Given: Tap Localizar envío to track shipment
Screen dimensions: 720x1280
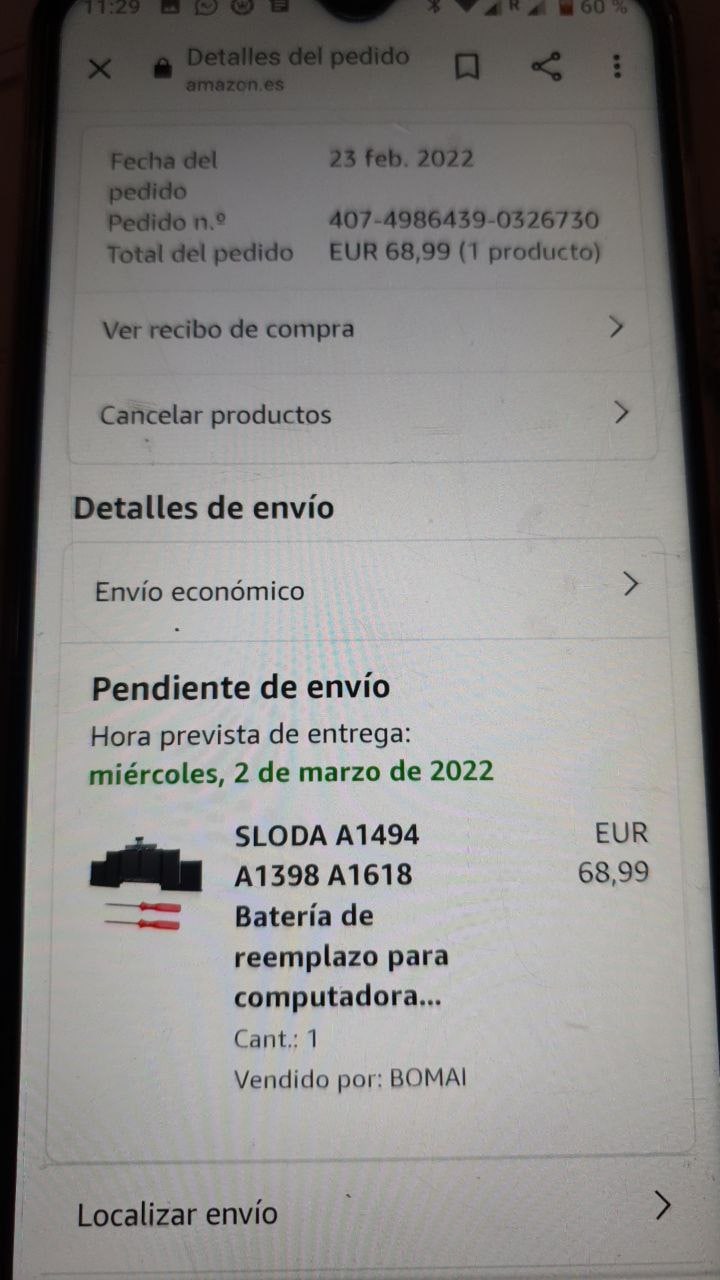Looking at the screenshot, I should click(x=370, y=1213).
